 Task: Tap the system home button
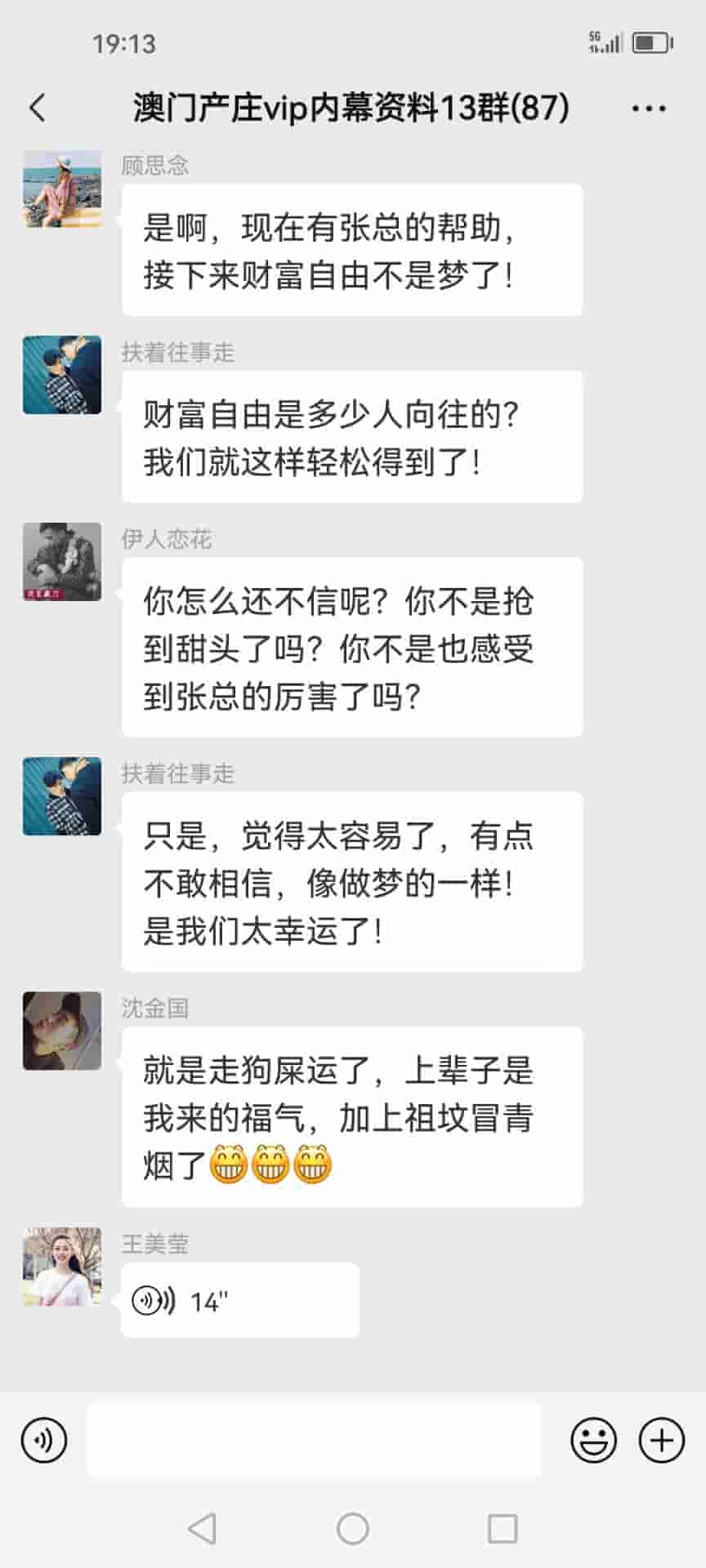pos(353,1528)
